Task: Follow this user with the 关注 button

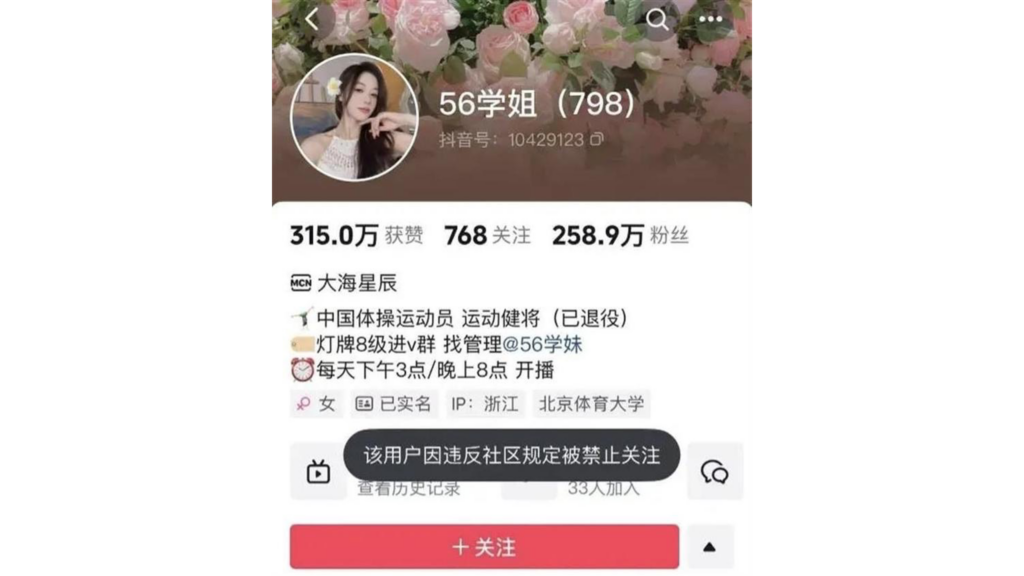Action: (484, 547)
